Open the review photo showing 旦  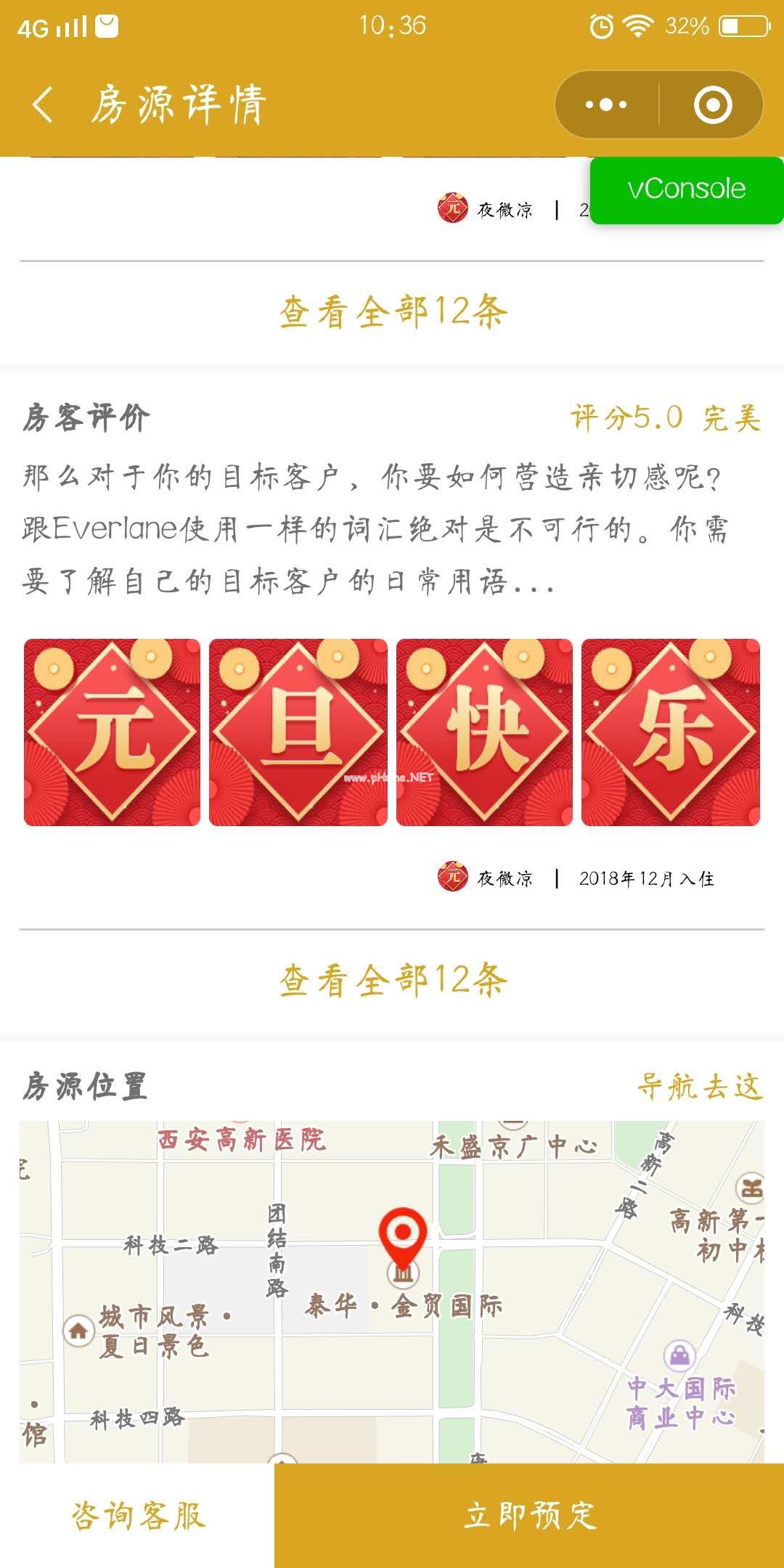[x=298, y=732]
